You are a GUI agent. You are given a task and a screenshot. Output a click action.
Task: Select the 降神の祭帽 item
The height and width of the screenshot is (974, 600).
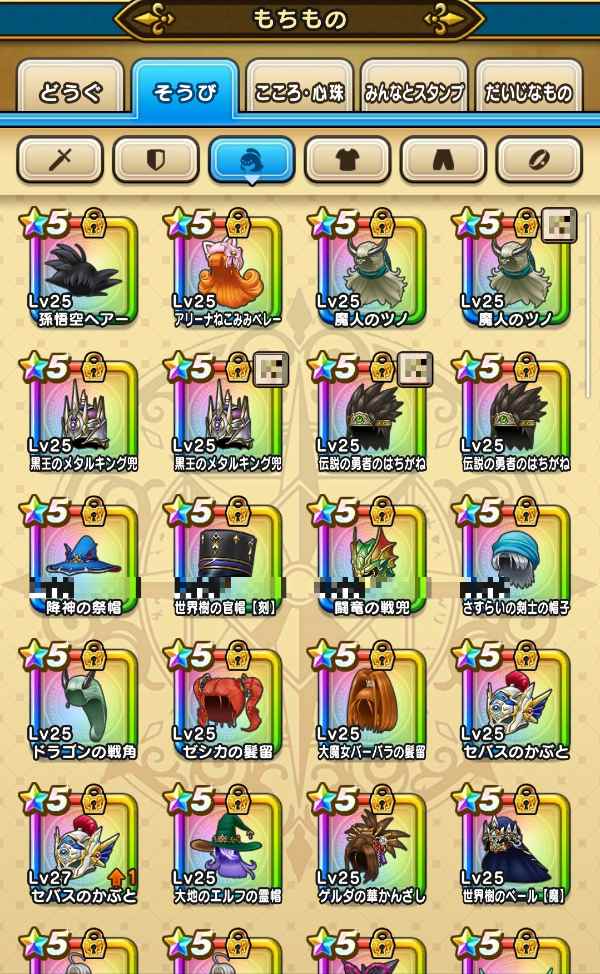point(80,560)
